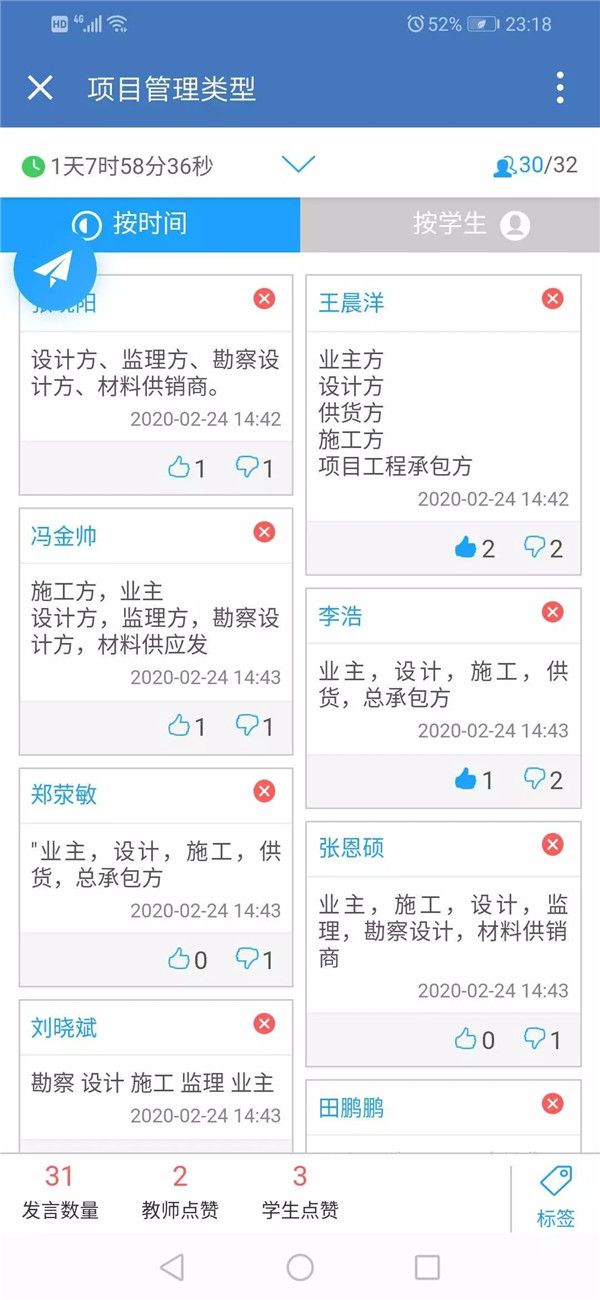The height and width of the screenshot is (1300, 600).
Task: Delete 刘晓斌's post
Action: (264, 1024)
